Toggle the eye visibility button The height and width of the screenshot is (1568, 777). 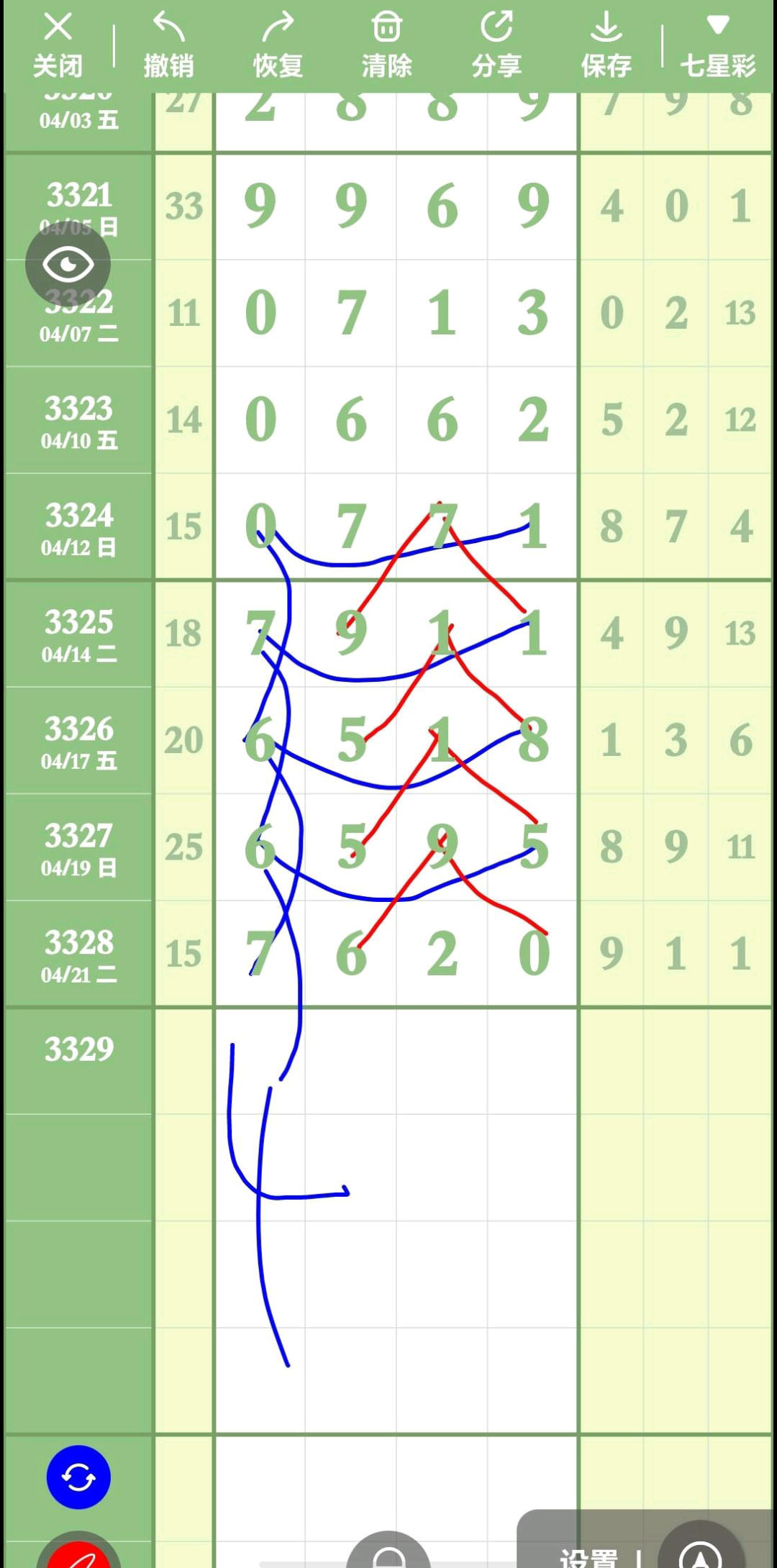pyautogui.click(x=68, y=265)
